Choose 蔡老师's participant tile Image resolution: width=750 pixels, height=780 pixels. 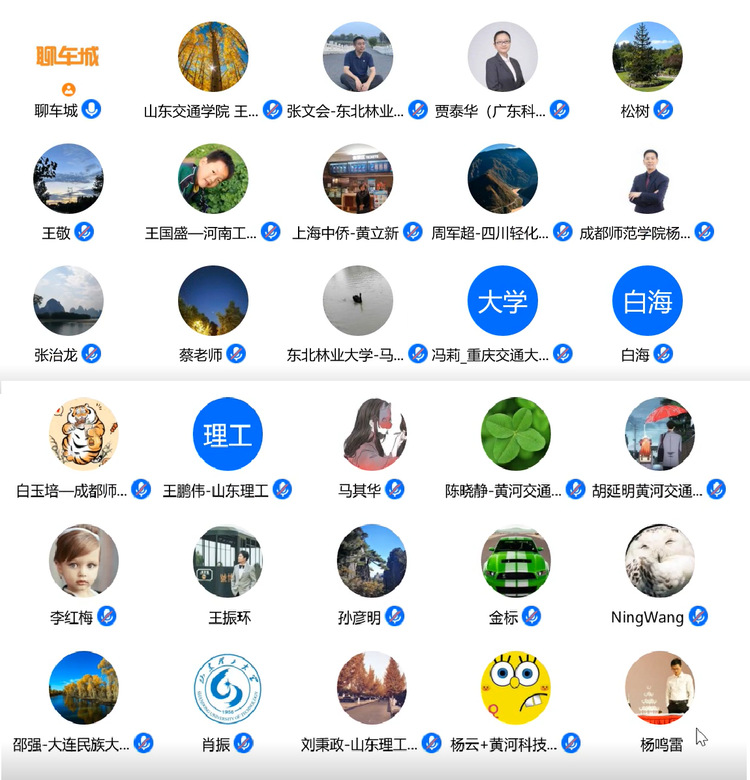tap(213, 301)
